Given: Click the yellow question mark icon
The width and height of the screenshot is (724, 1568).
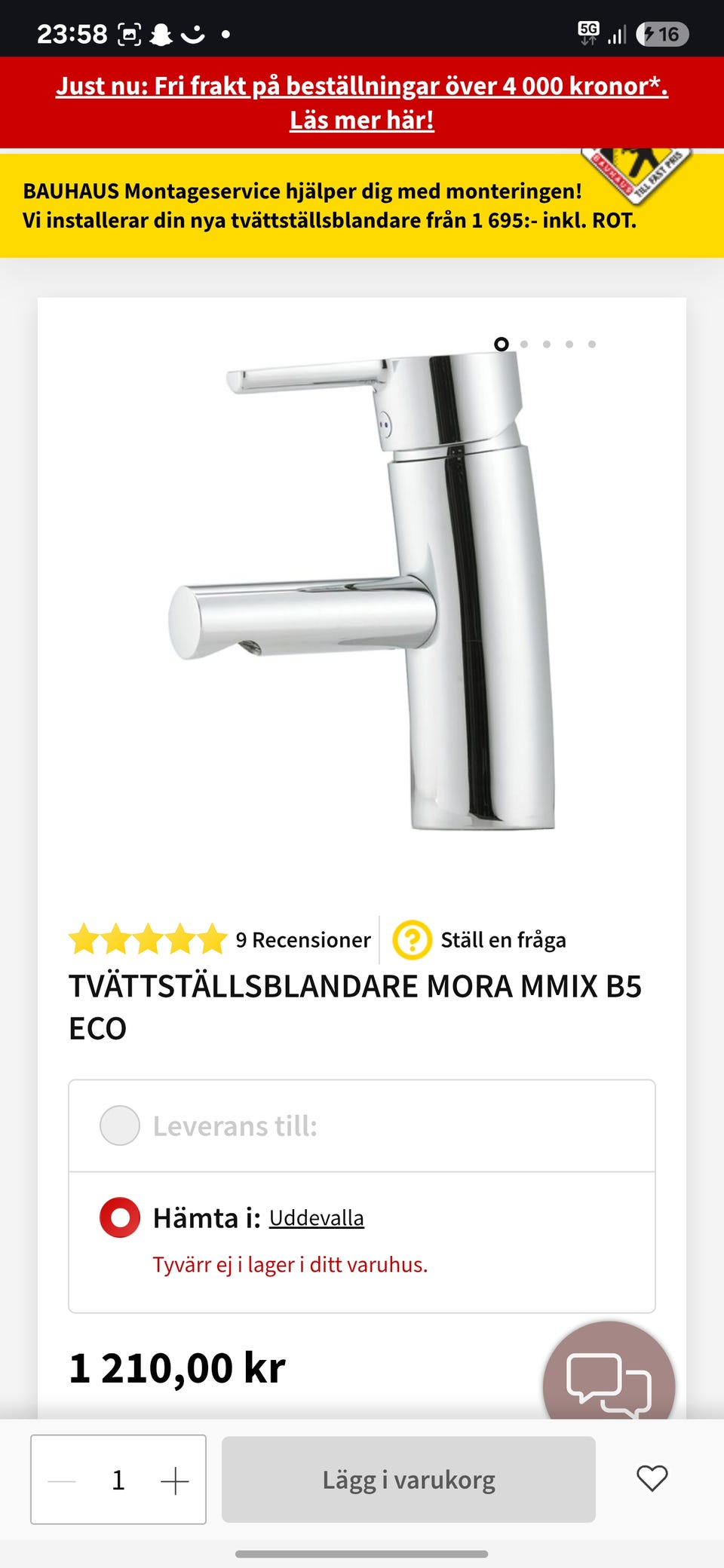Looking at the screenshot, I should (411, 939).
